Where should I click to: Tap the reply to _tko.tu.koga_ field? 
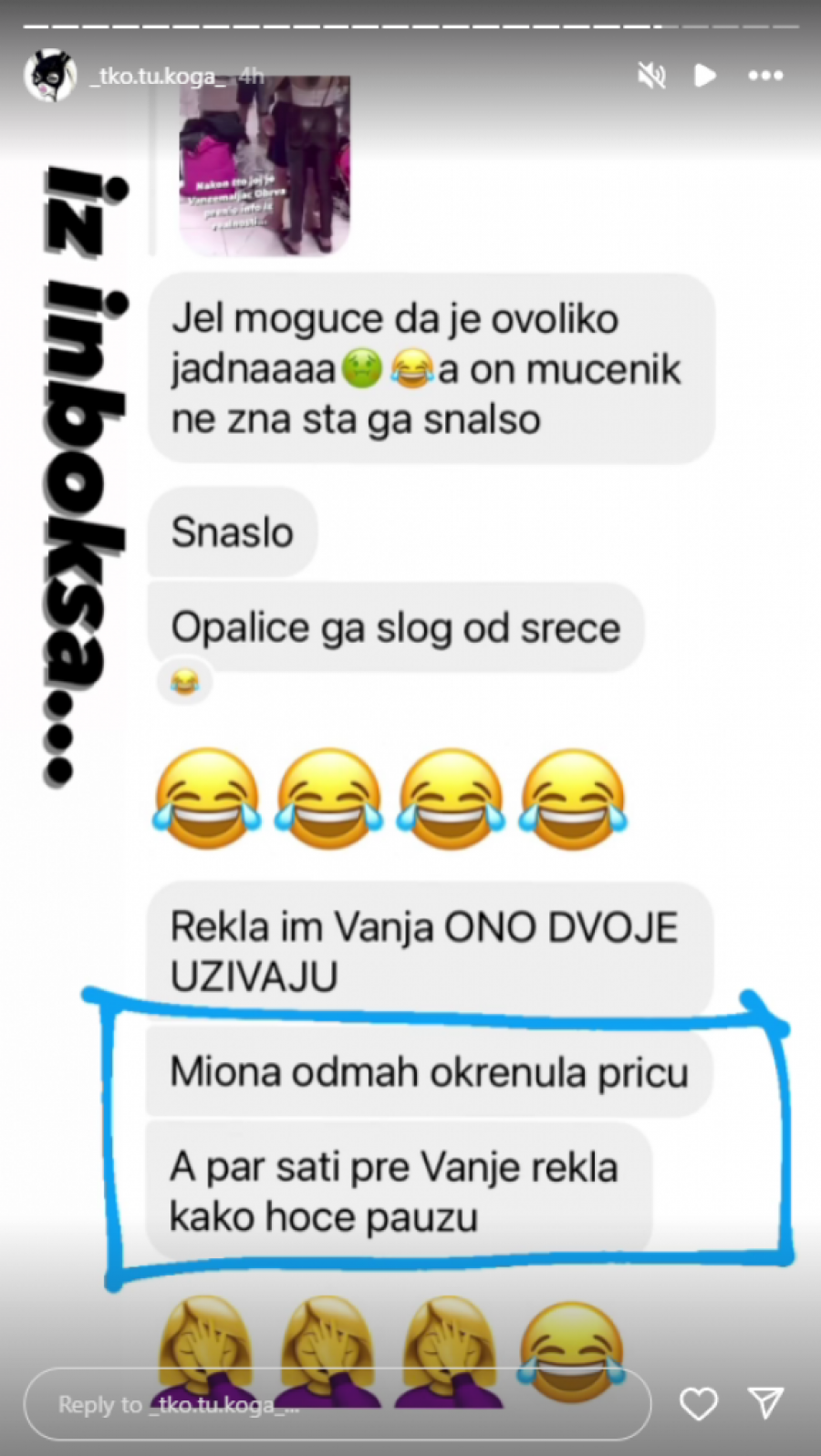pyautogui.click(x=338, y=1404)
